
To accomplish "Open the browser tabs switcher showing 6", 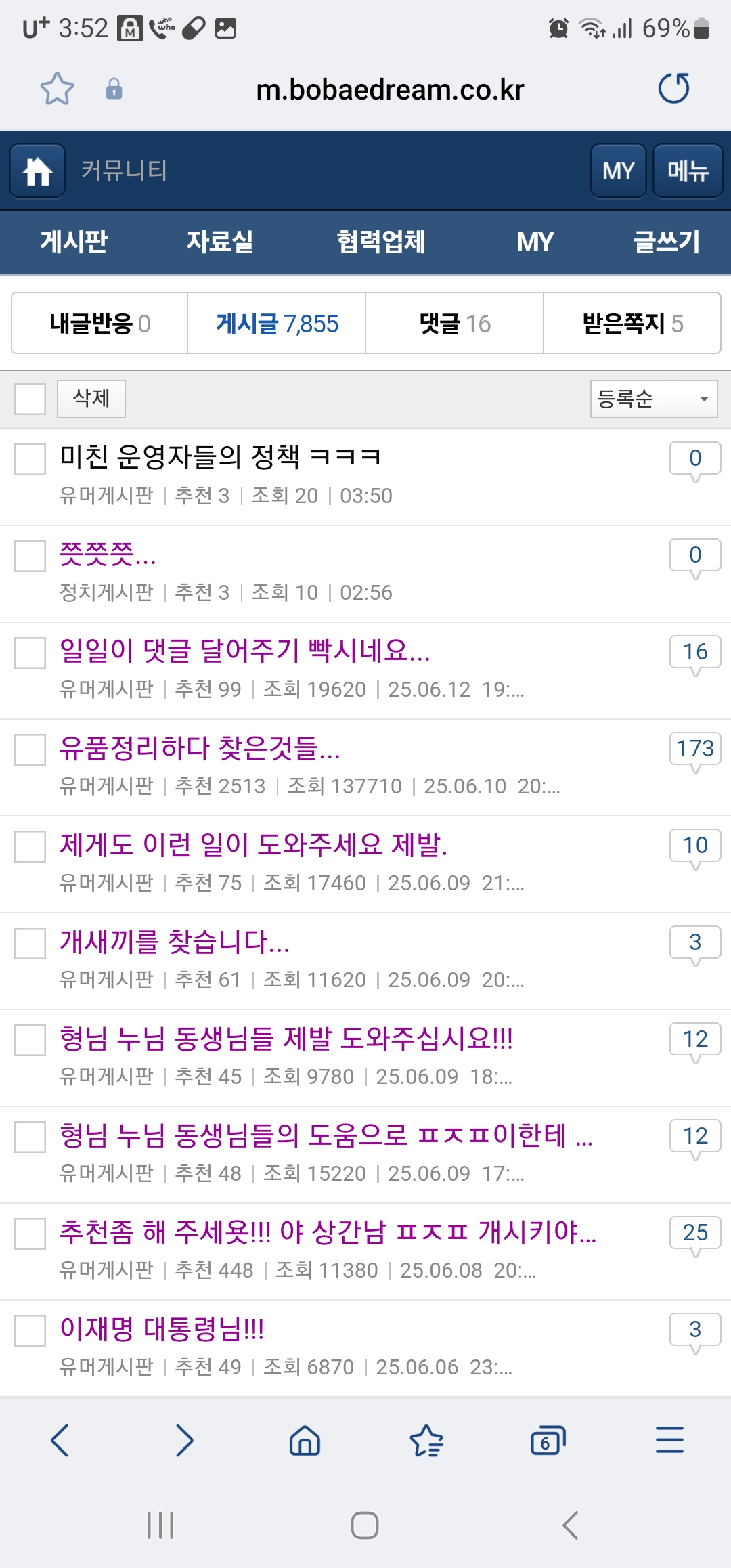I will click(x=548, y=1440).
